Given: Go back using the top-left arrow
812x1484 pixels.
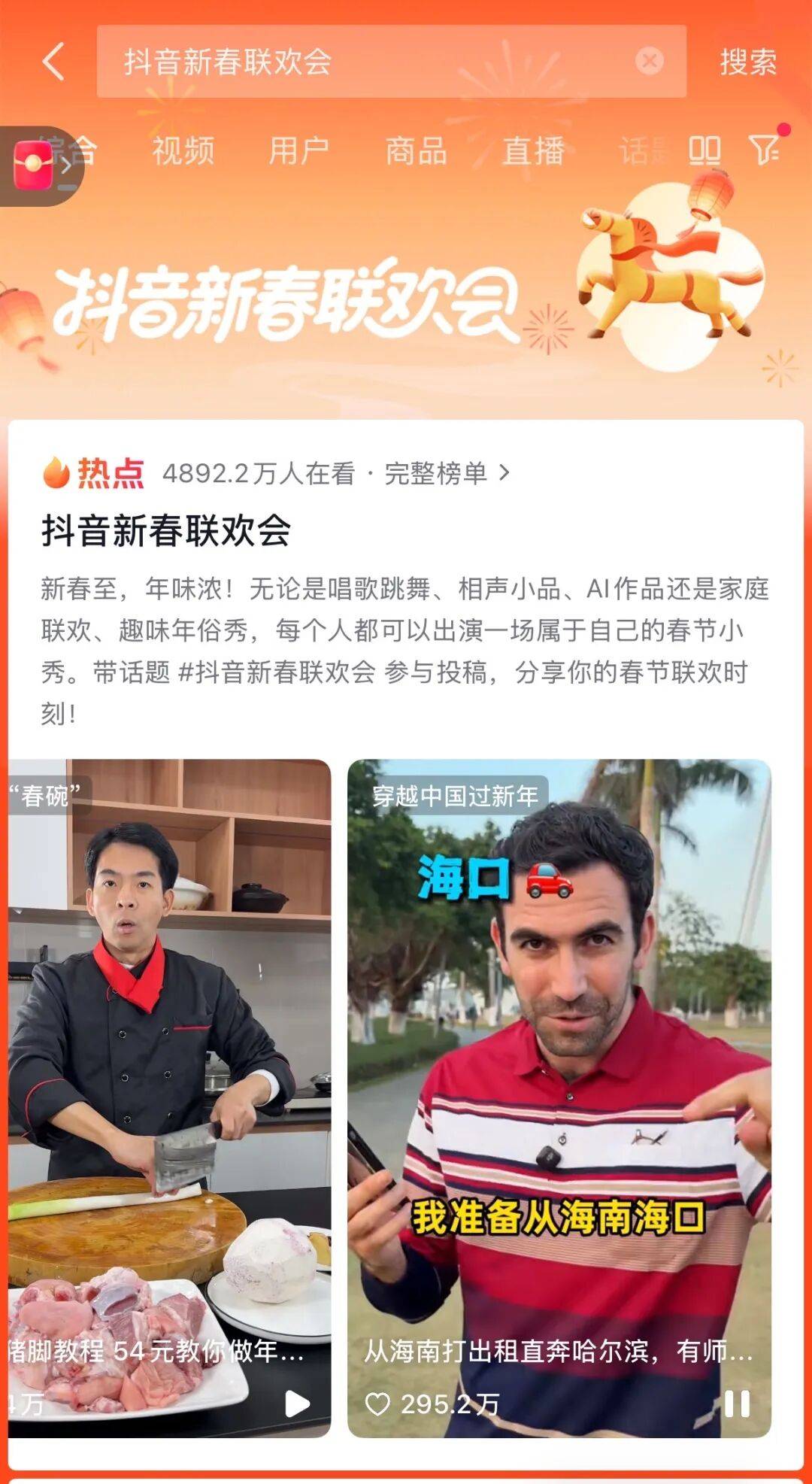Looking at the screenshot, I should click(x=54, y=62).
